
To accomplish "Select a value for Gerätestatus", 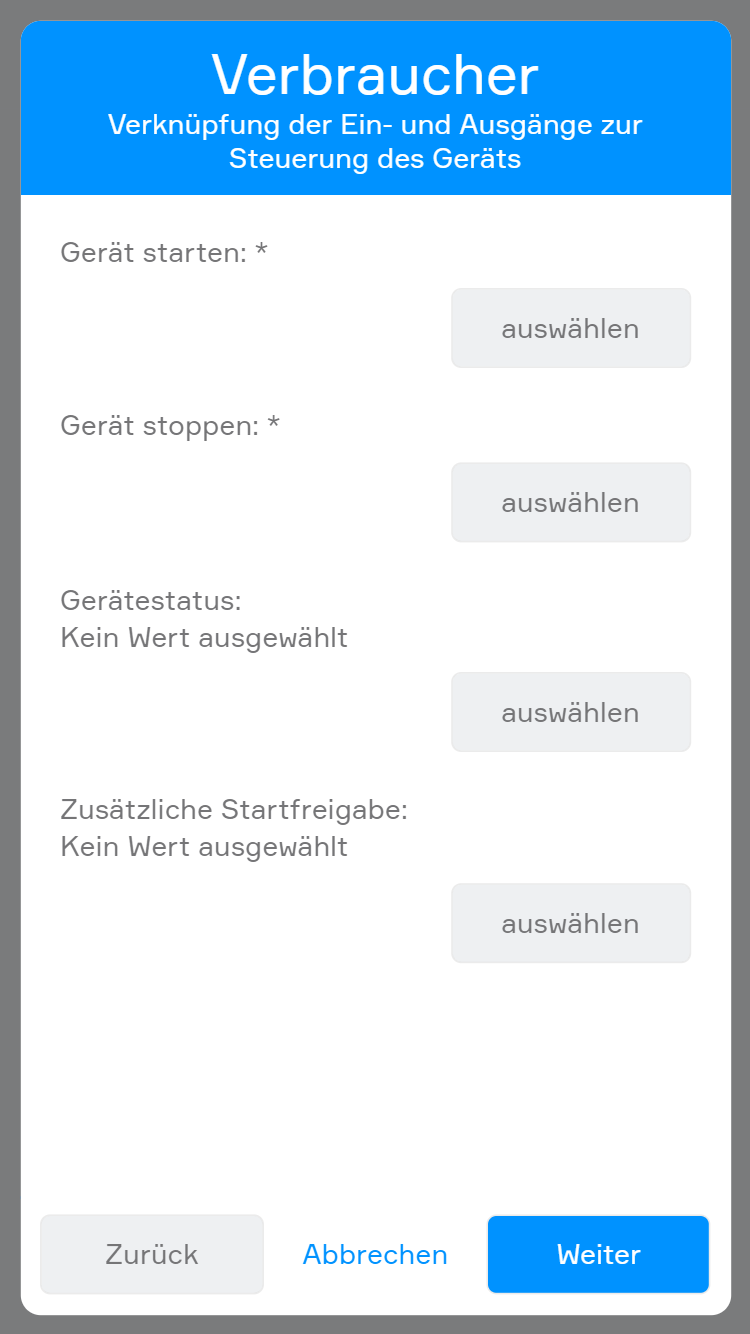I will click(x=570, y=712).
